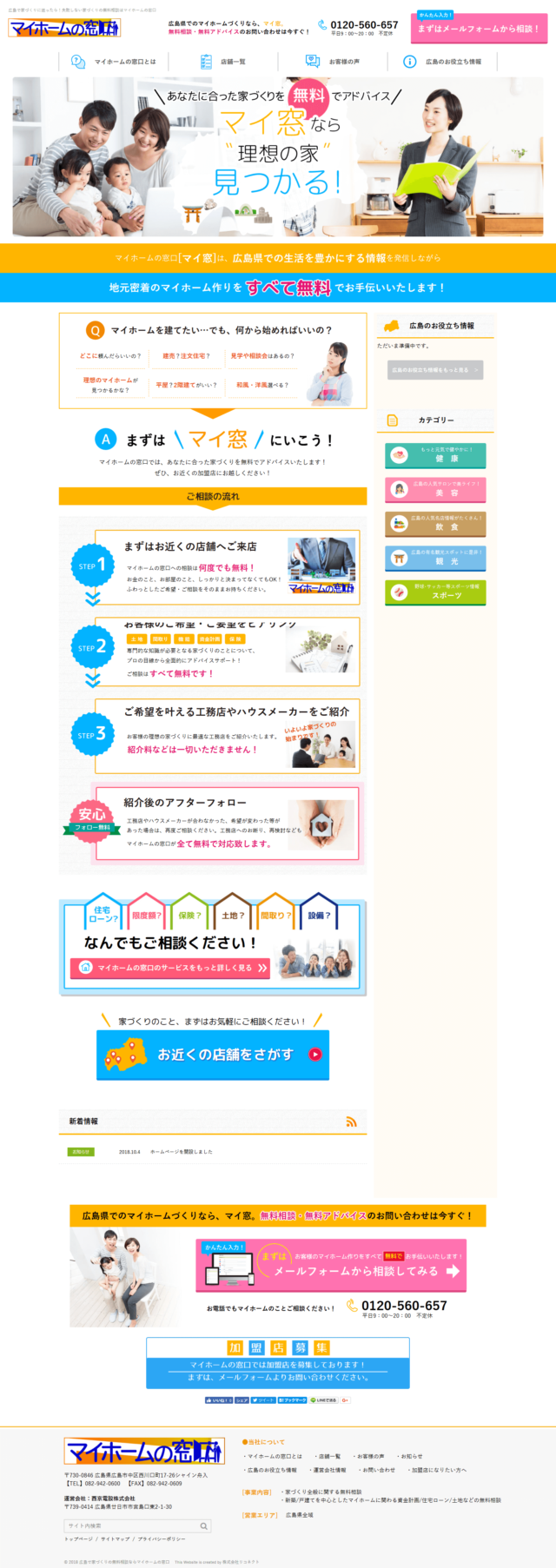Open the 加盟店募集 banner

click(278, 1362)
